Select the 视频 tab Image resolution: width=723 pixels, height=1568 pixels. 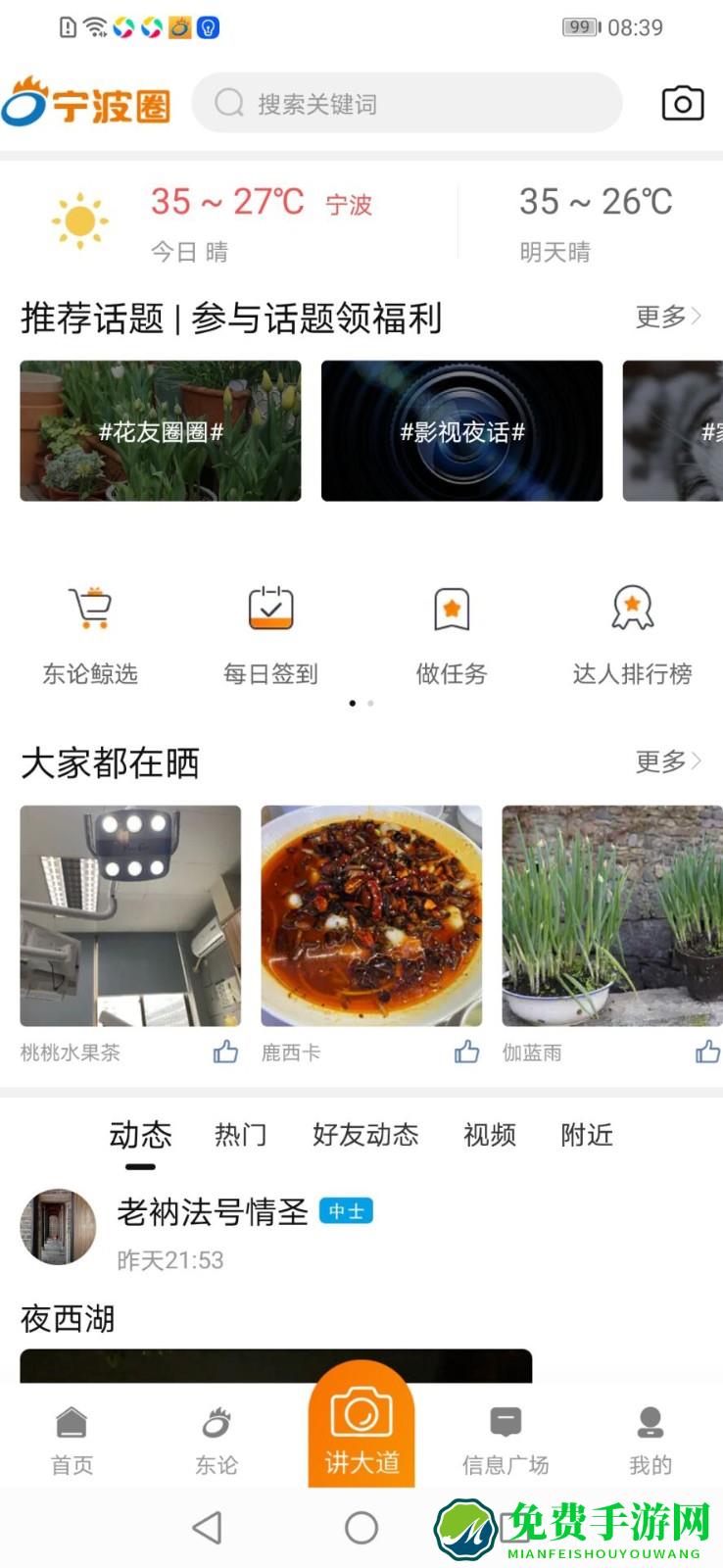pos(491,1135)
